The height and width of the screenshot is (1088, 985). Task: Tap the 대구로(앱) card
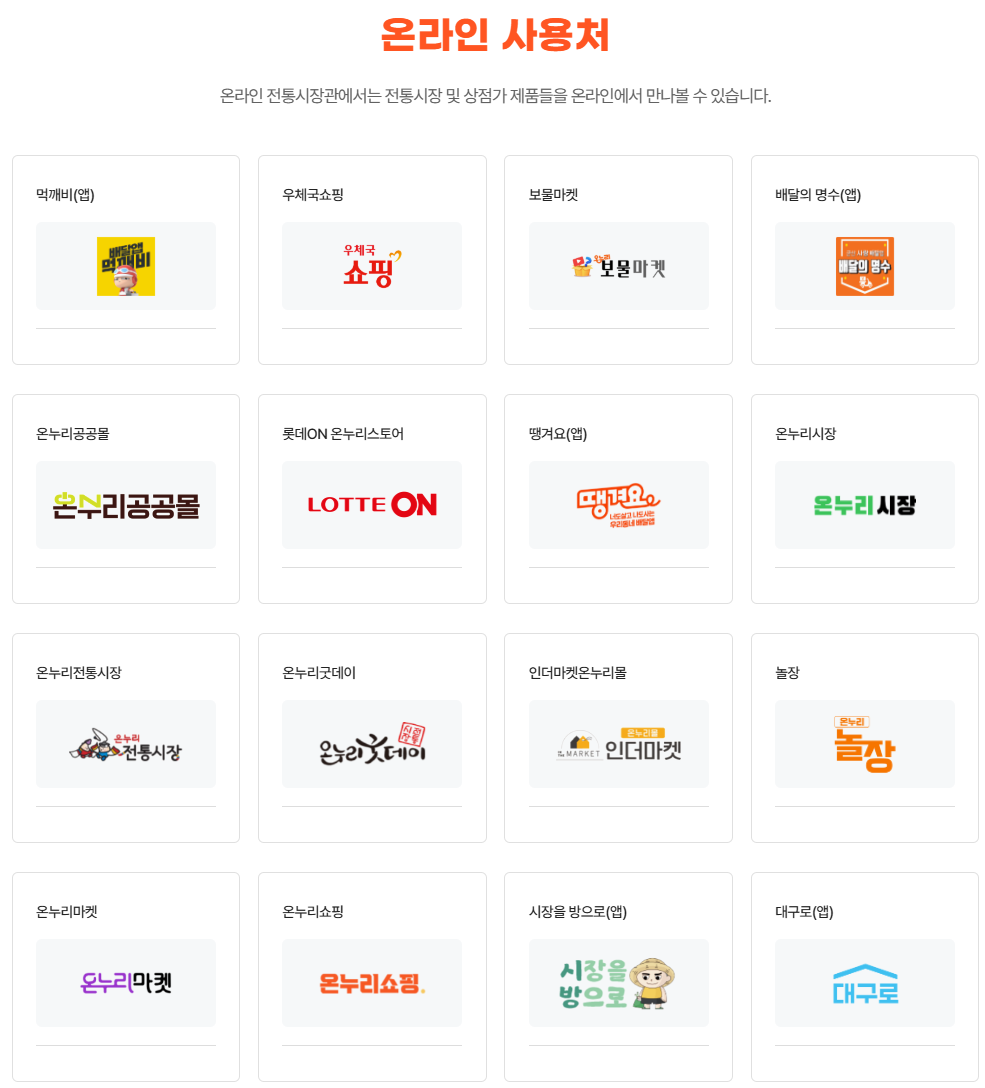pyautogui.click(x=864, y=982)
